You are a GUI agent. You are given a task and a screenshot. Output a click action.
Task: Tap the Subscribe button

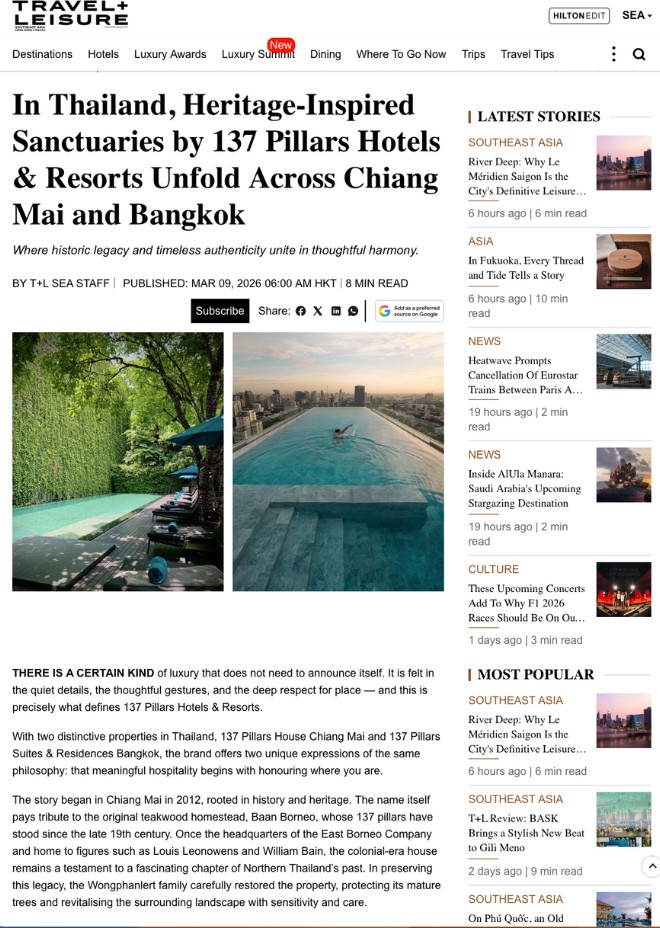pos(220,311)
